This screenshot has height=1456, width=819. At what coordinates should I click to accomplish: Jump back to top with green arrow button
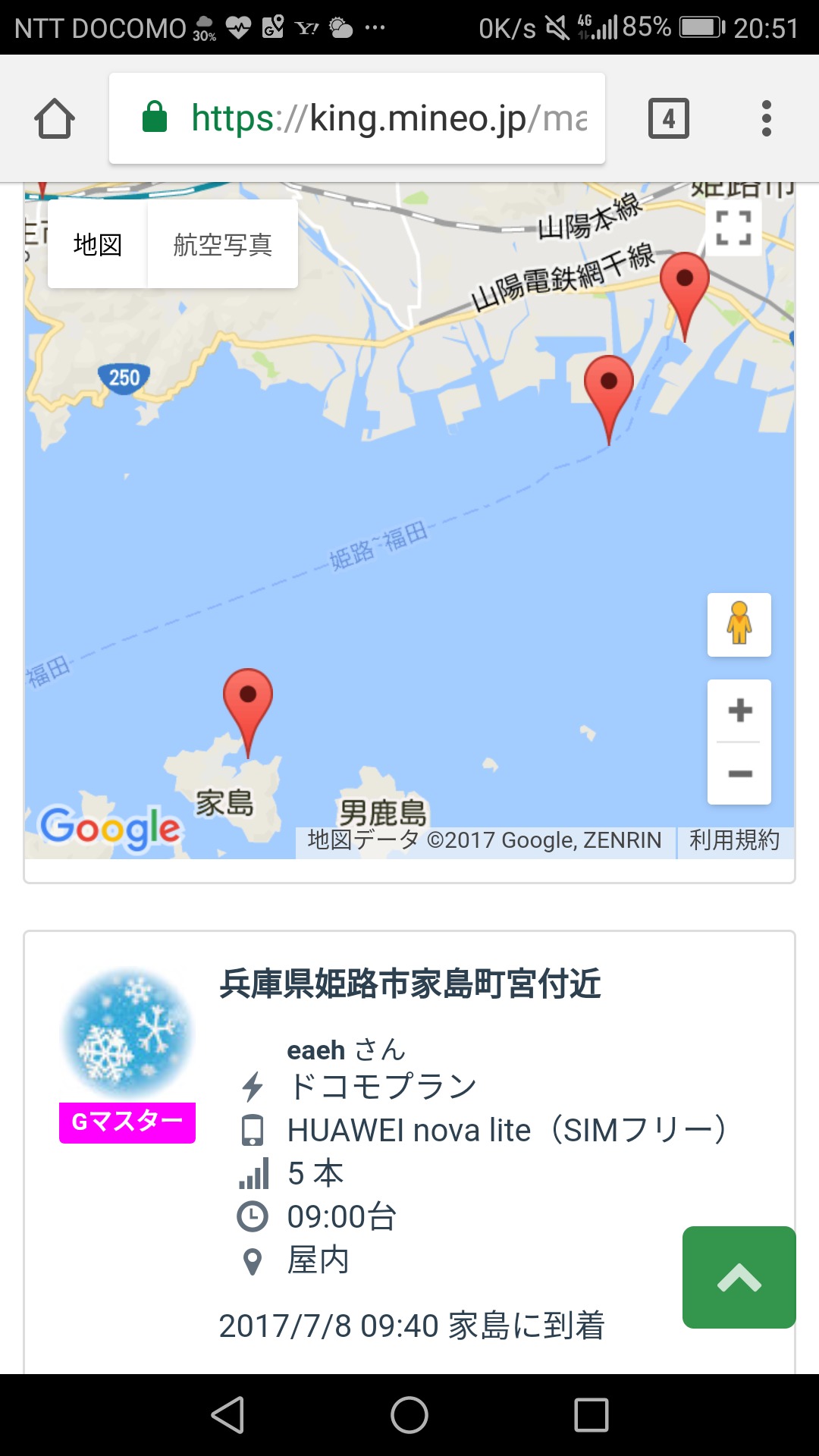tap(739, 1277)
